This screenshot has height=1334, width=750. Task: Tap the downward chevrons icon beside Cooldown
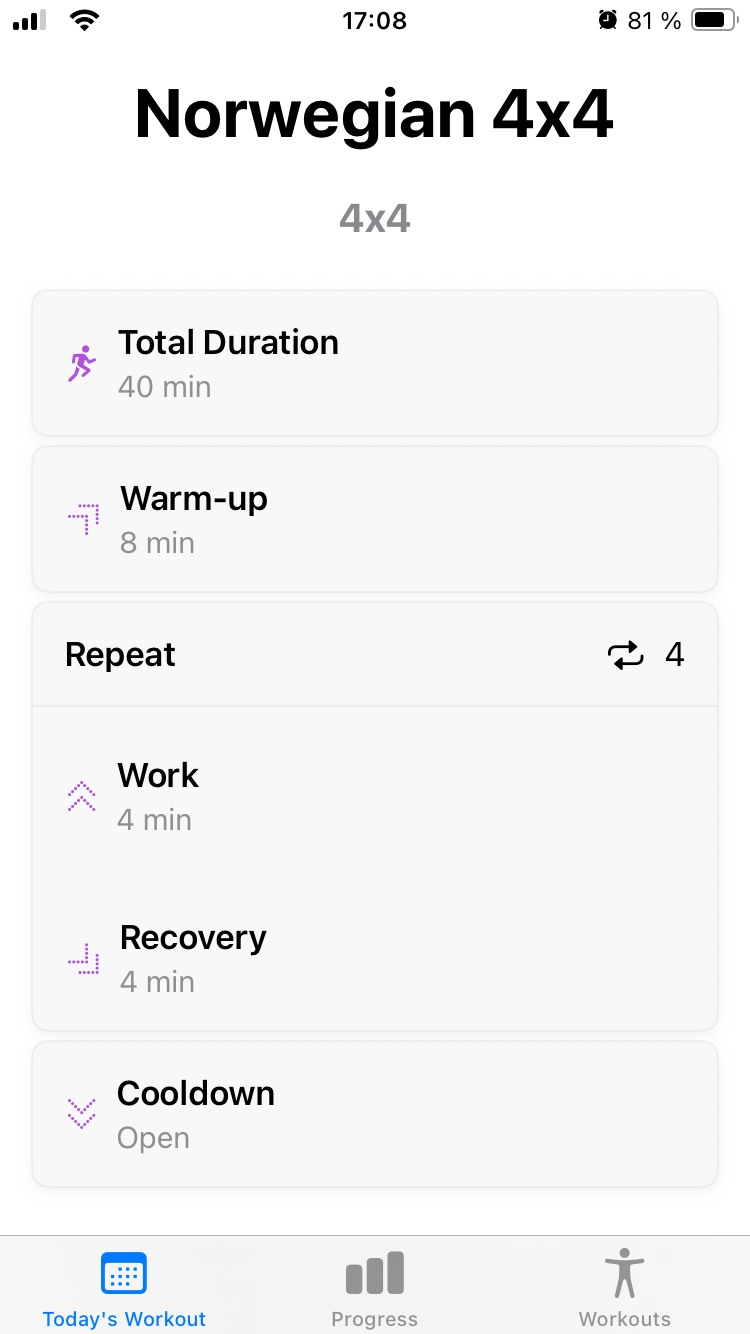(81, 1113)
